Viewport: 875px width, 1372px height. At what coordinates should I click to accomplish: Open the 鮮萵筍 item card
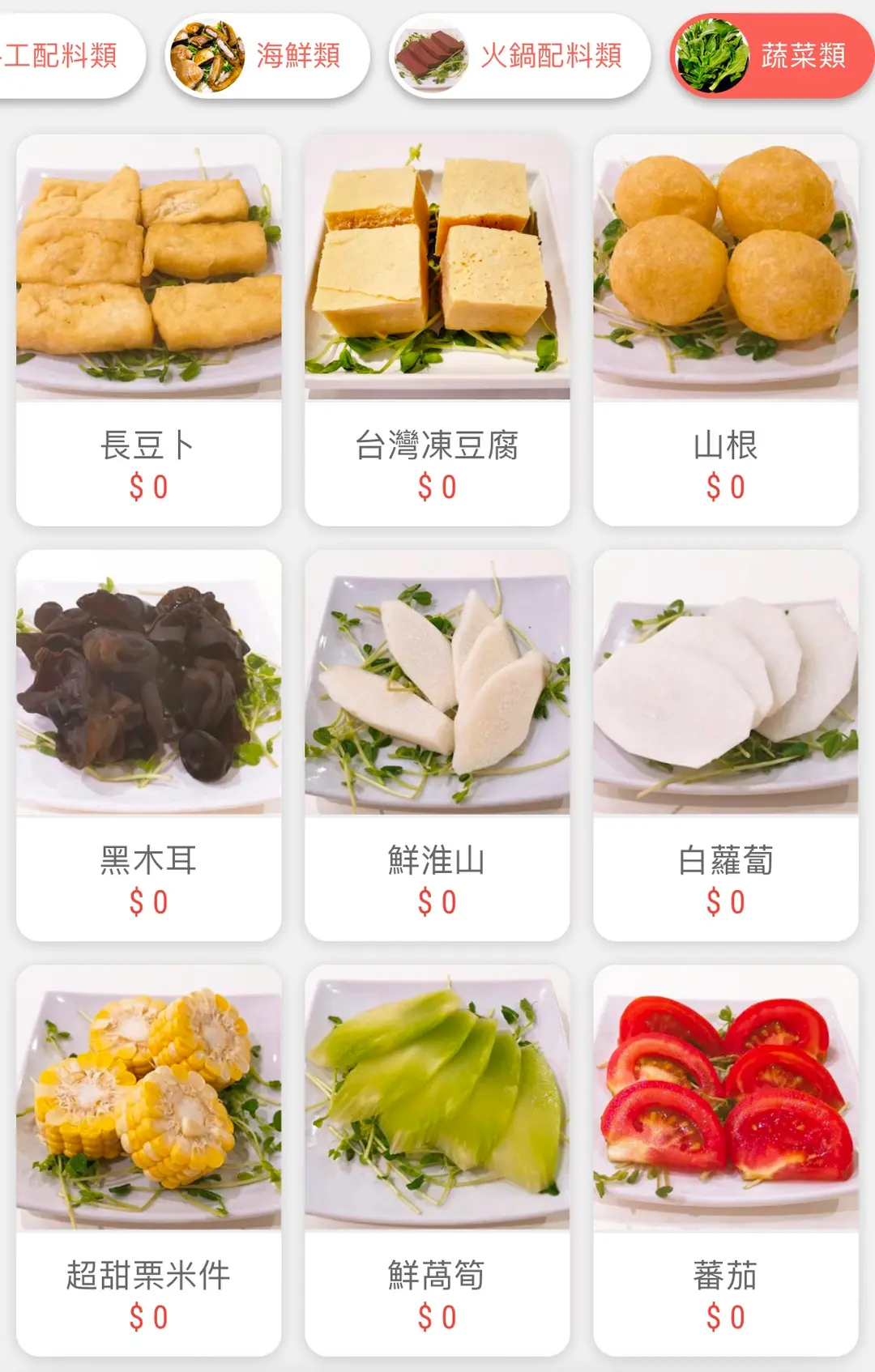(437, 1160)
